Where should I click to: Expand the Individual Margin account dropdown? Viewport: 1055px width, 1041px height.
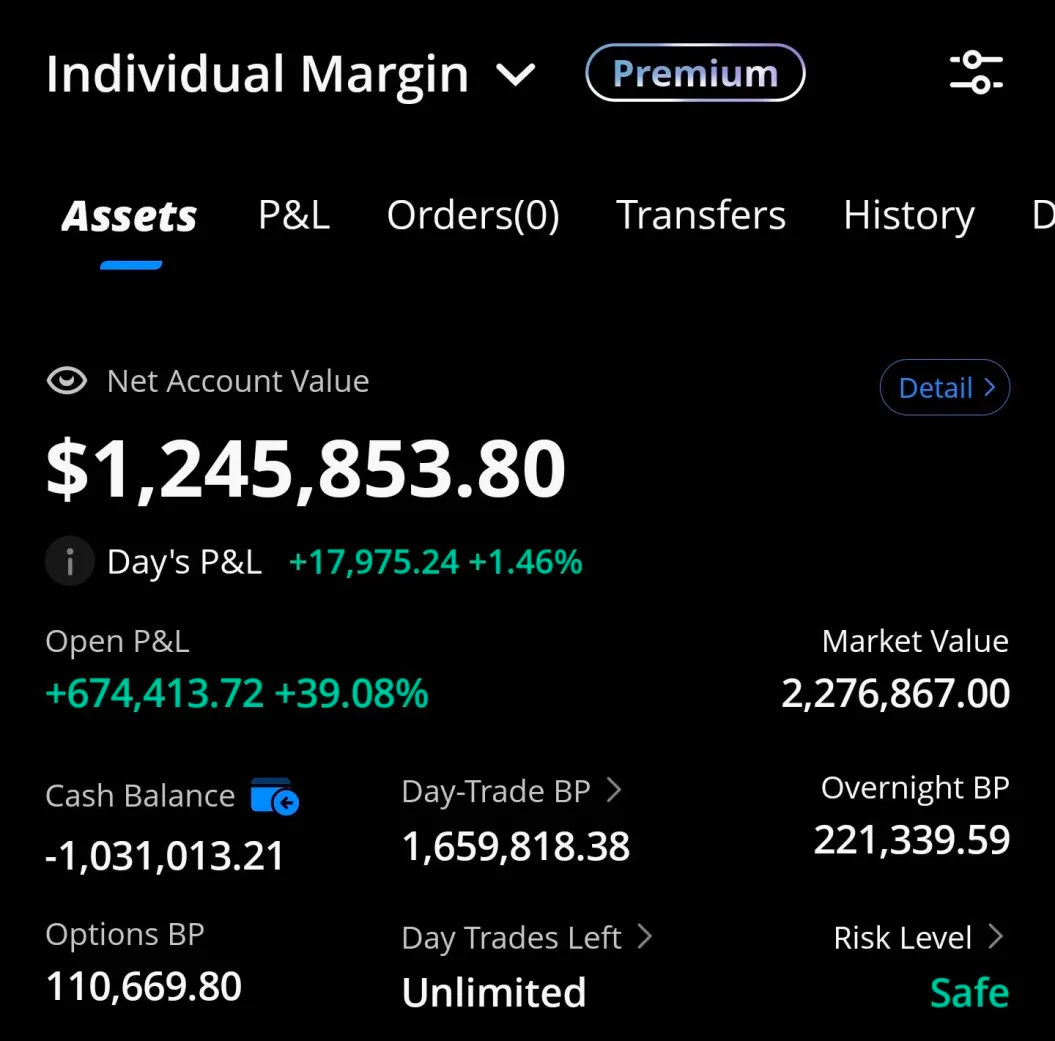516,75
